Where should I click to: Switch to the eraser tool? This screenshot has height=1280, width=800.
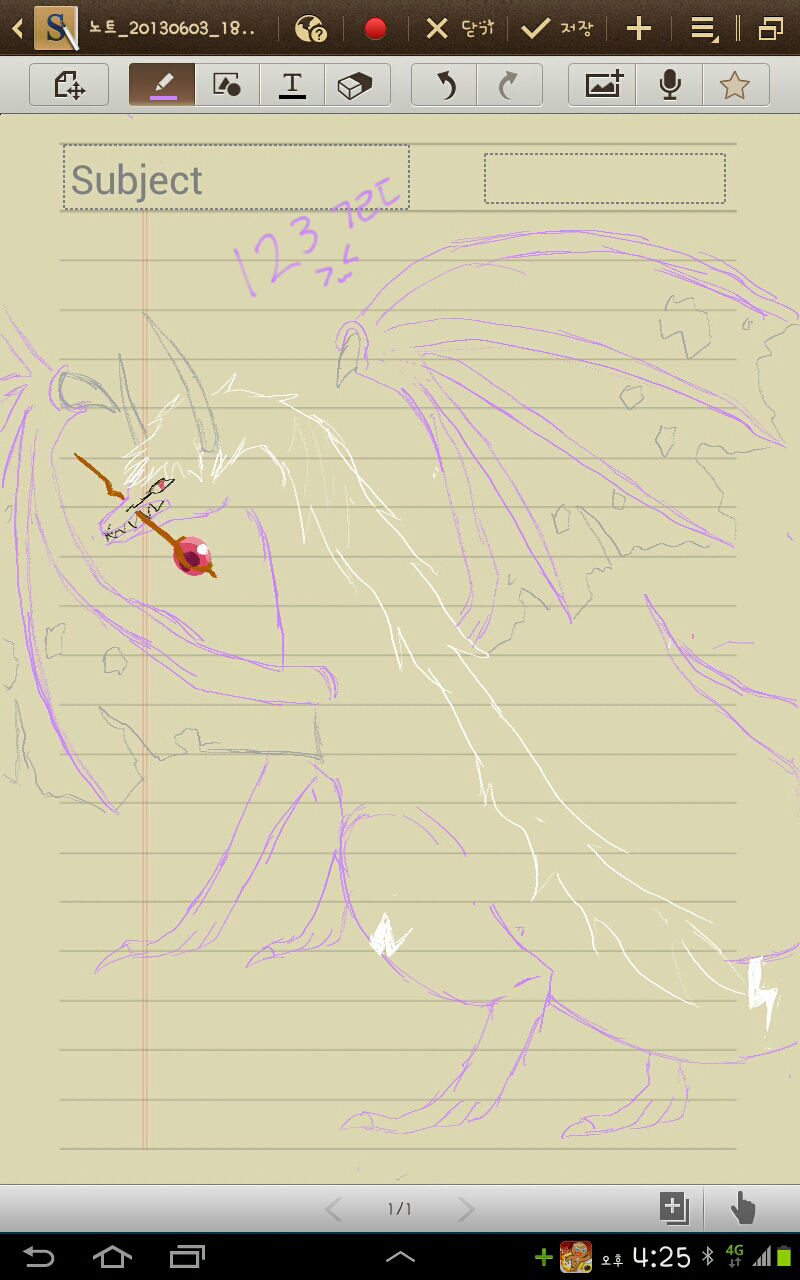(x=356, y=85)
